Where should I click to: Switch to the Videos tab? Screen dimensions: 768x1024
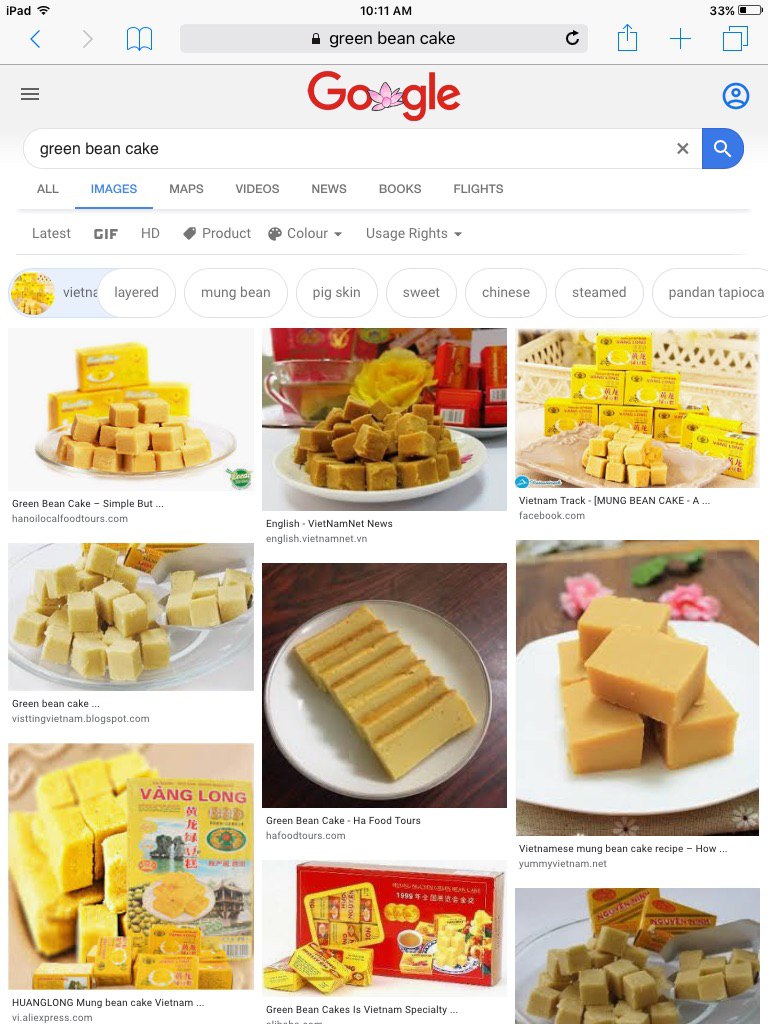(257, 188)
